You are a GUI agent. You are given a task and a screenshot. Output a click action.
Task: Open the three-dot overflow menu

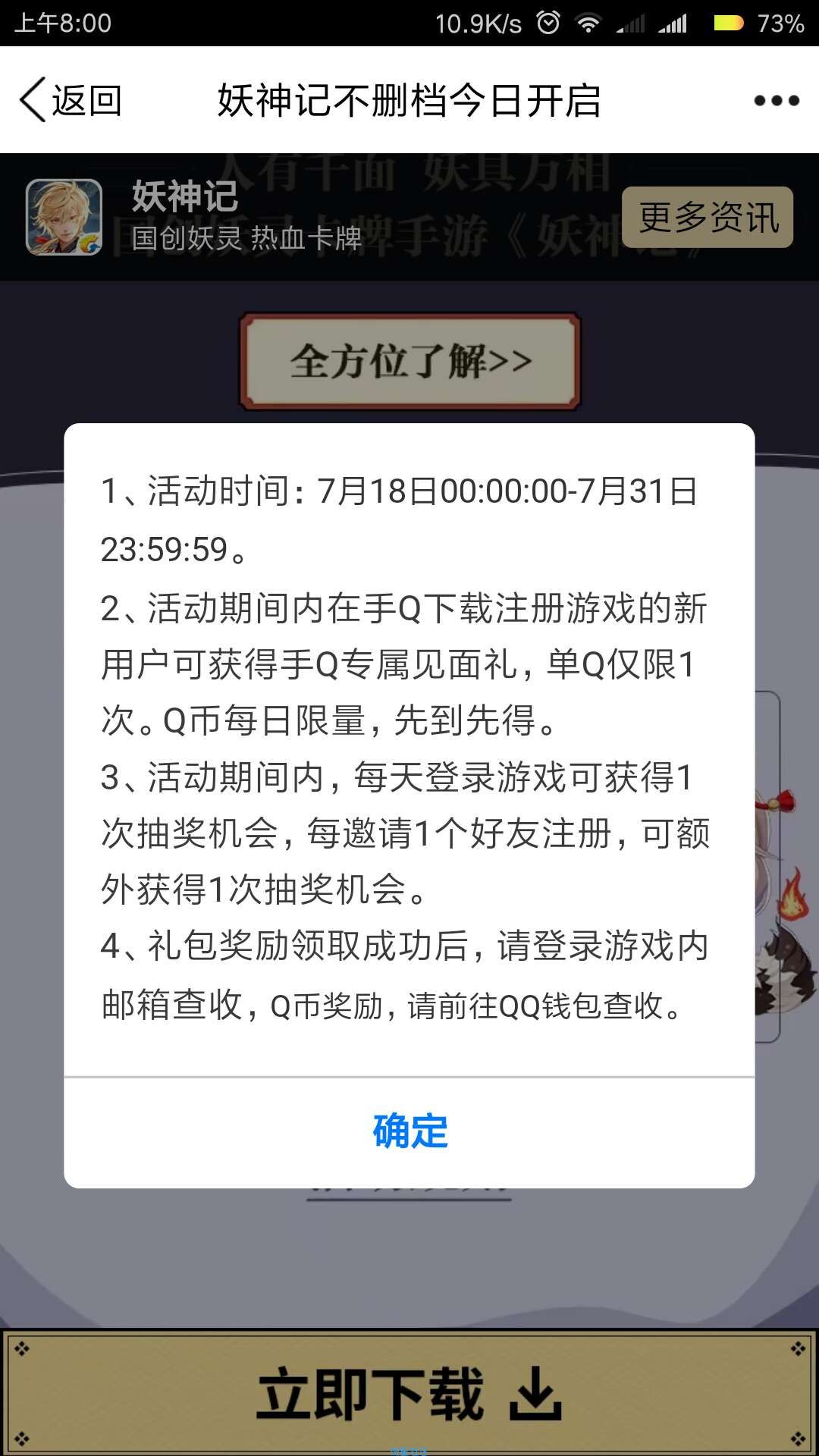776,101
